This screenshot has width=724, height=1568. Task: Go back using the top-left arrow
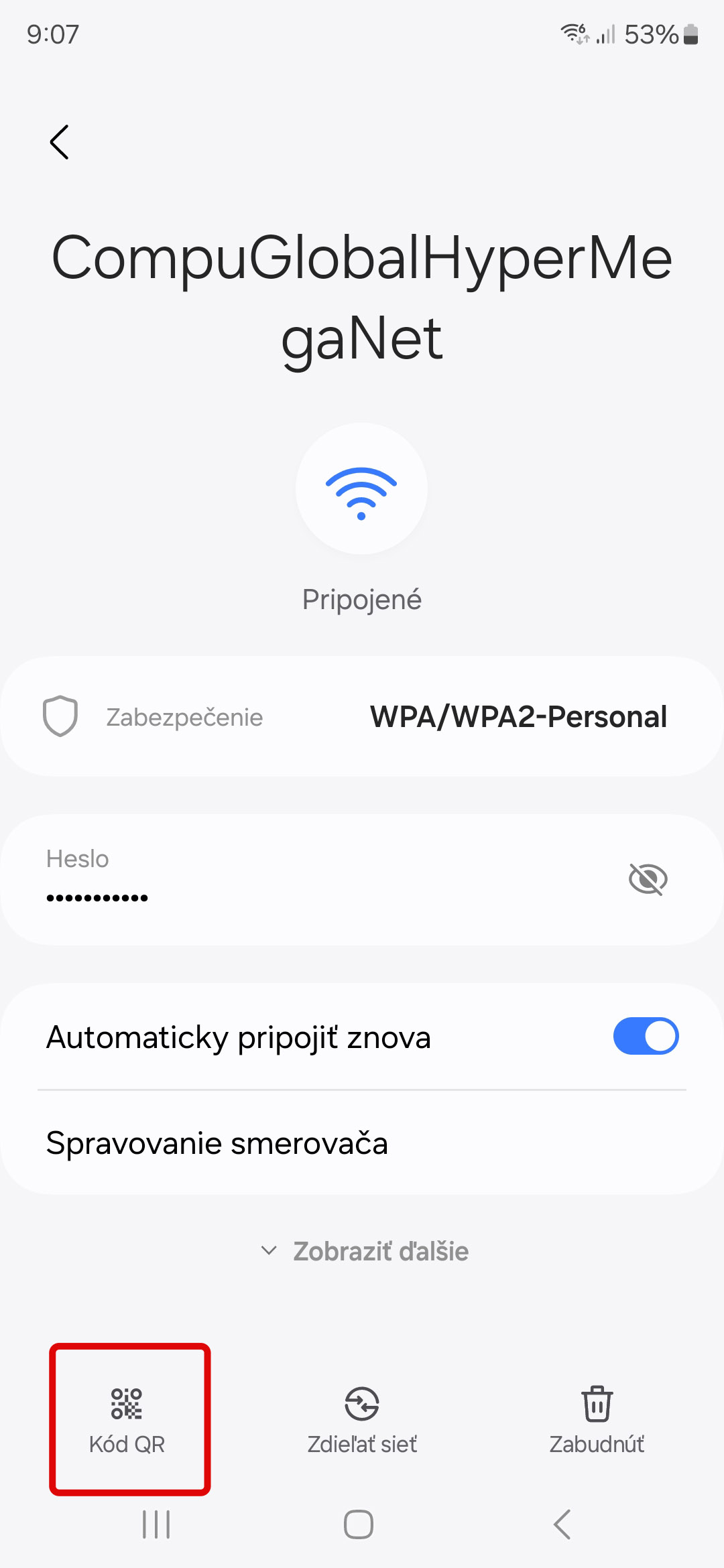tap(60, 142)
